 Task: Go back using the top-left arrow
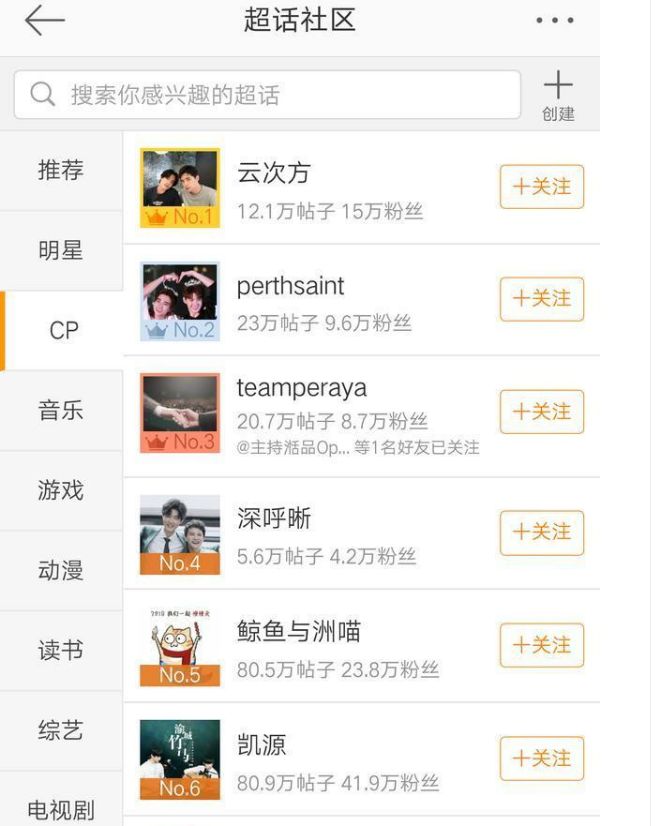(44, 21)
